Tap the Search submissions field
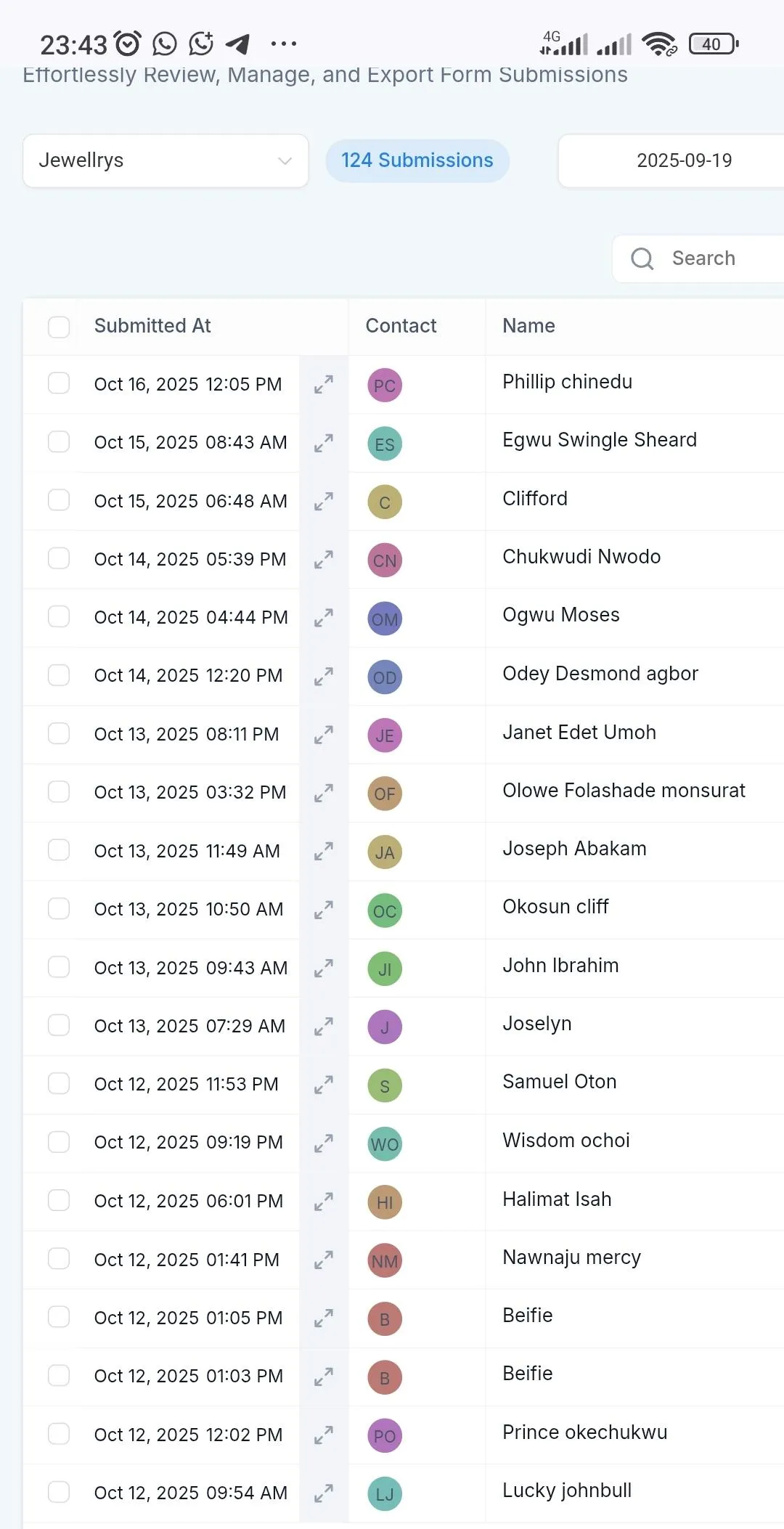The height and width of the screenshot is (1529, 784). [x=703, y=258]
